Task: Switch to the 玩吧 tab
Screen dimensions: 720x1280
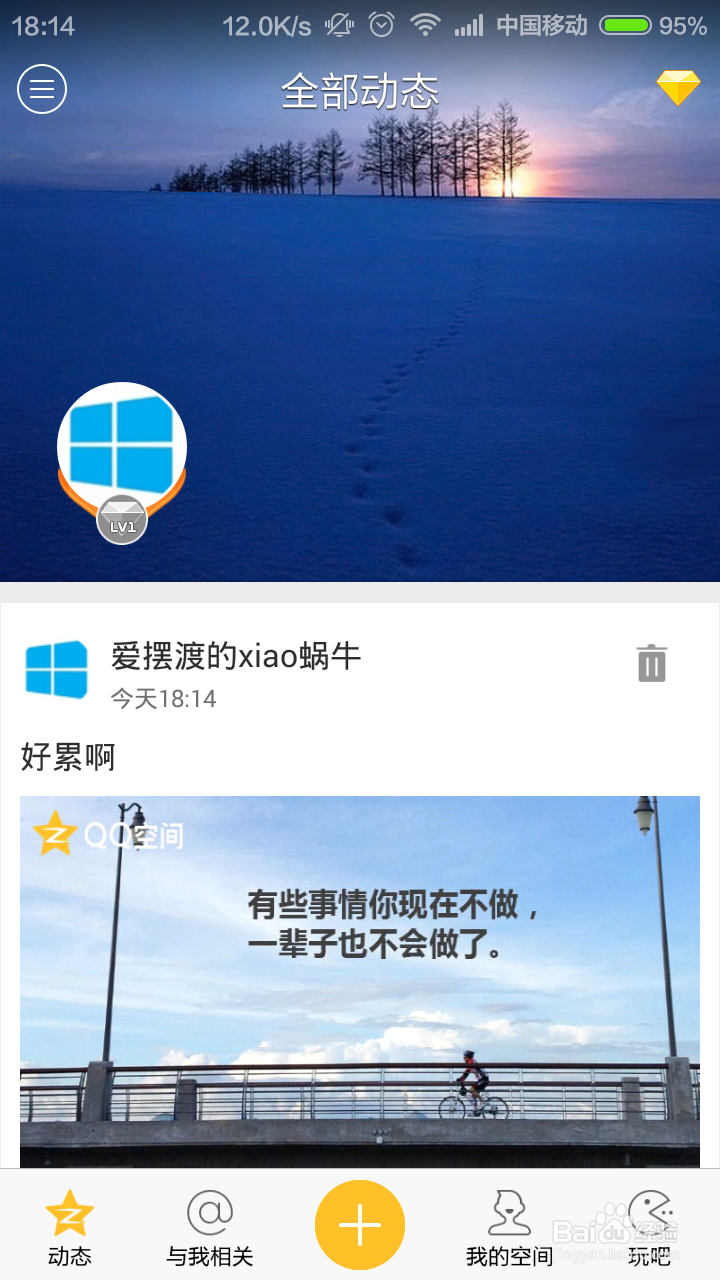Action: [x=650, y=1226]
